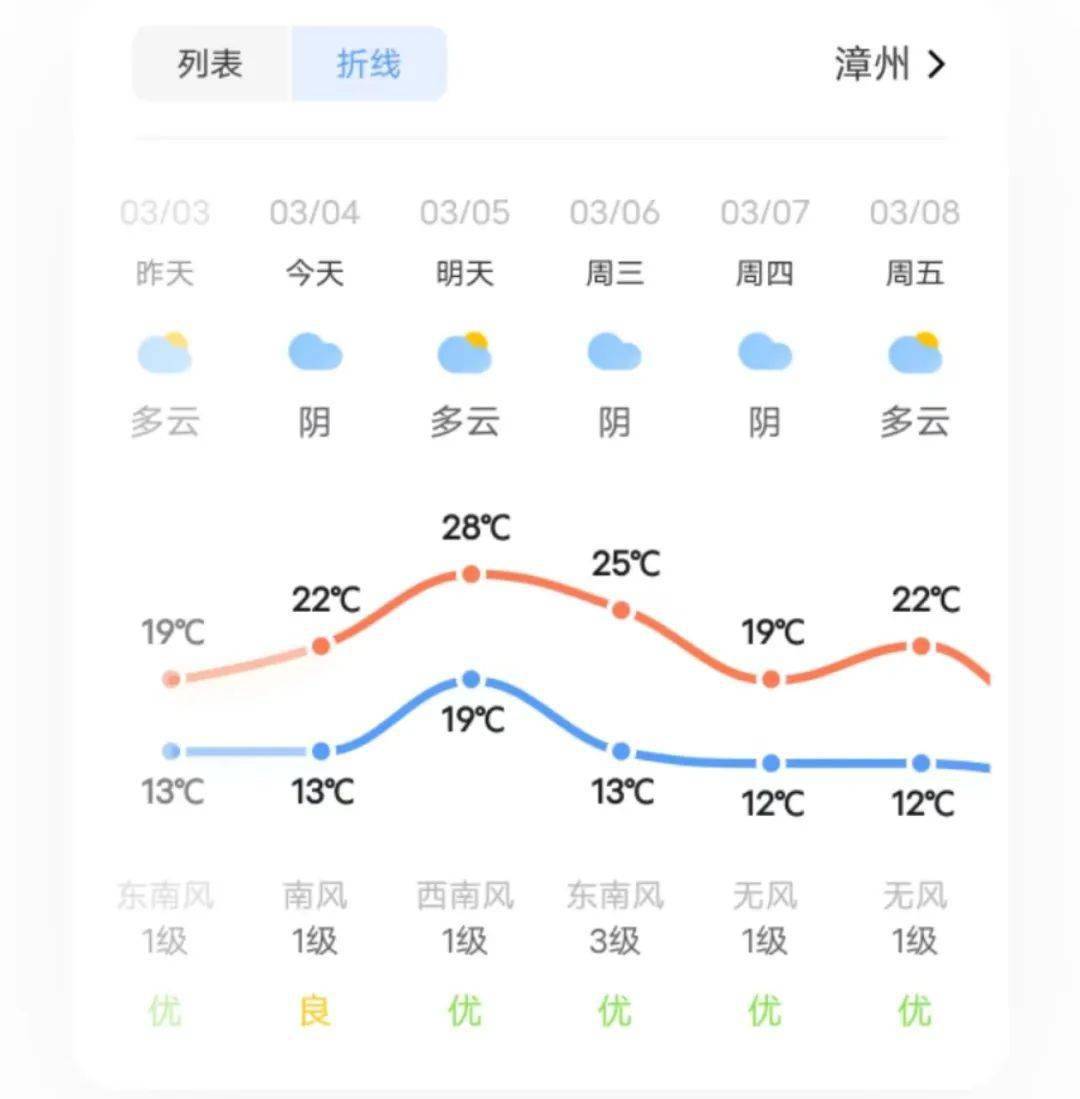Click the 无风 wind indicator under 周四

[x=766, y=915]
